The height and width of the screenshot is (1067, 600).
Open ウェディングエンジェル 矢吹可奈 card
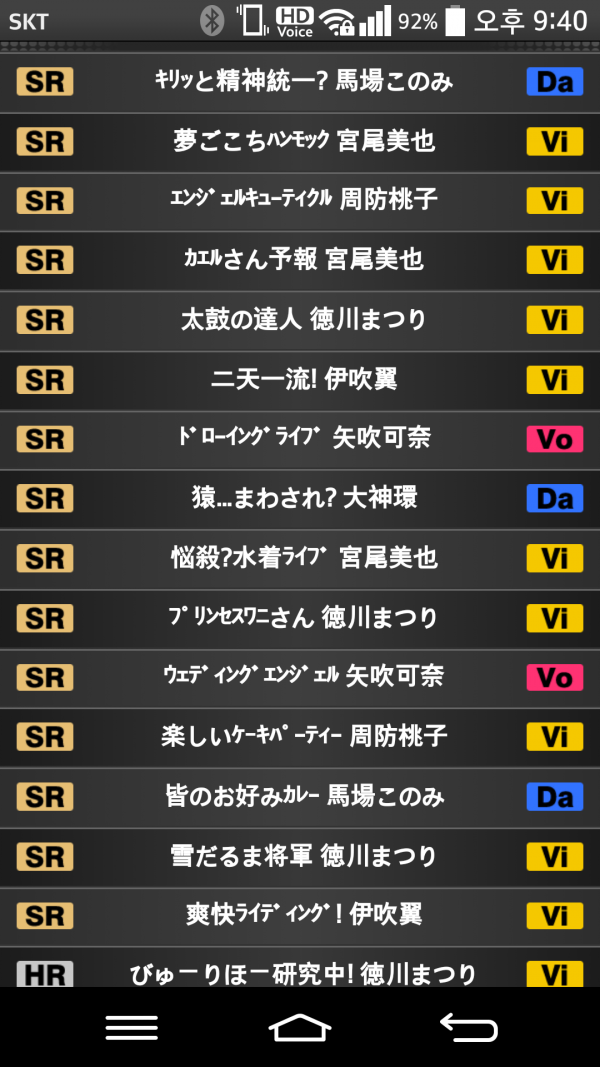click(x=303, y=677)
